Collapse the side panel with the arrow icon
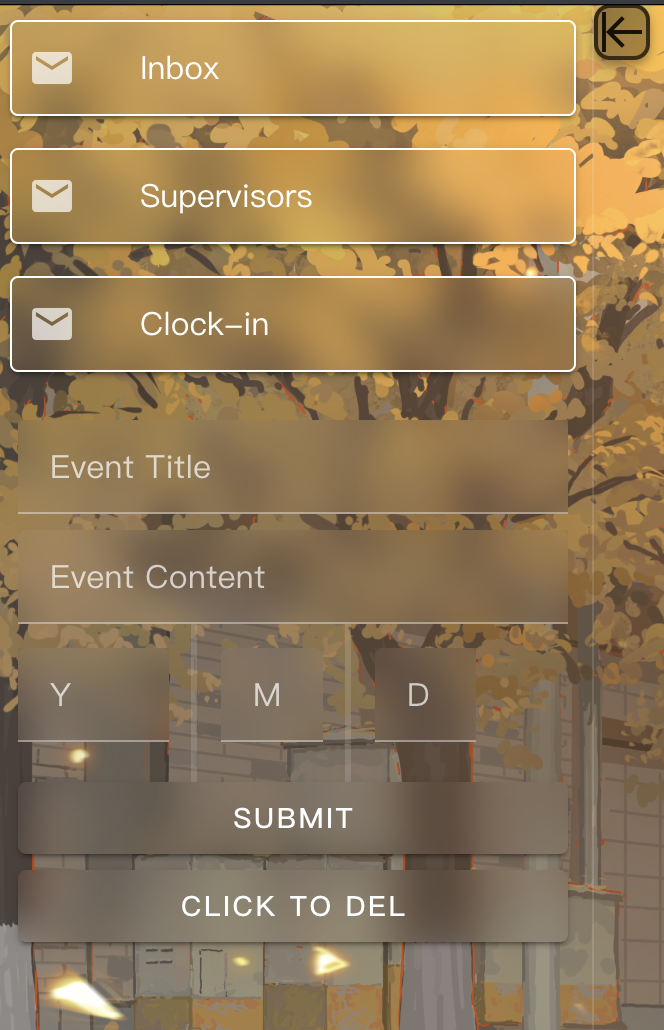 [622, 33]
